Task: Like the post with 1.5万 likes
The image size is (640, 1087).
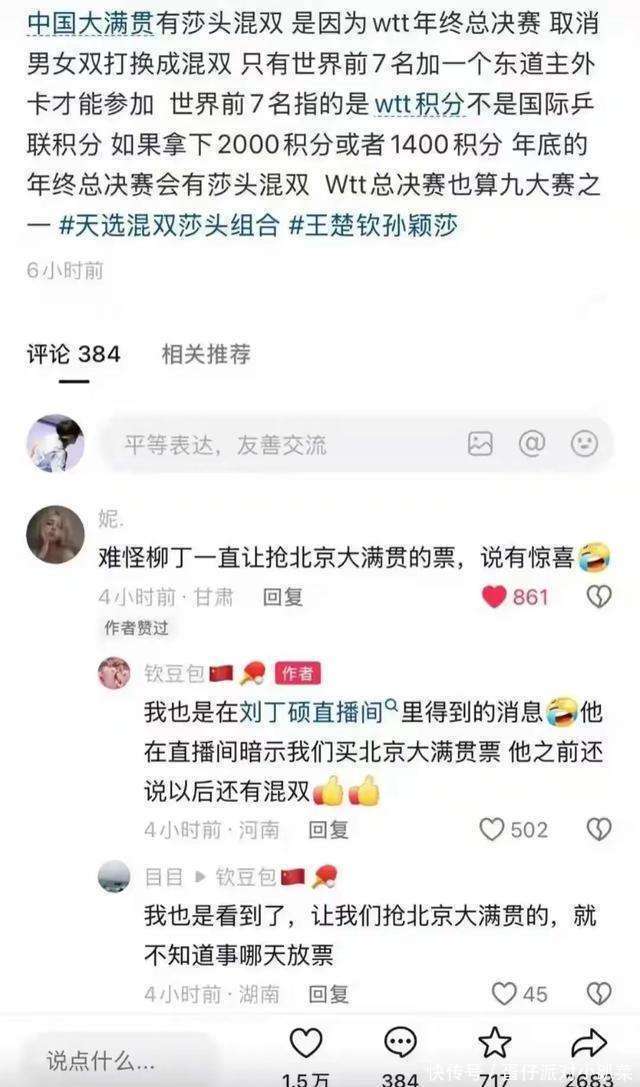Action: [x=305, y=1043]
